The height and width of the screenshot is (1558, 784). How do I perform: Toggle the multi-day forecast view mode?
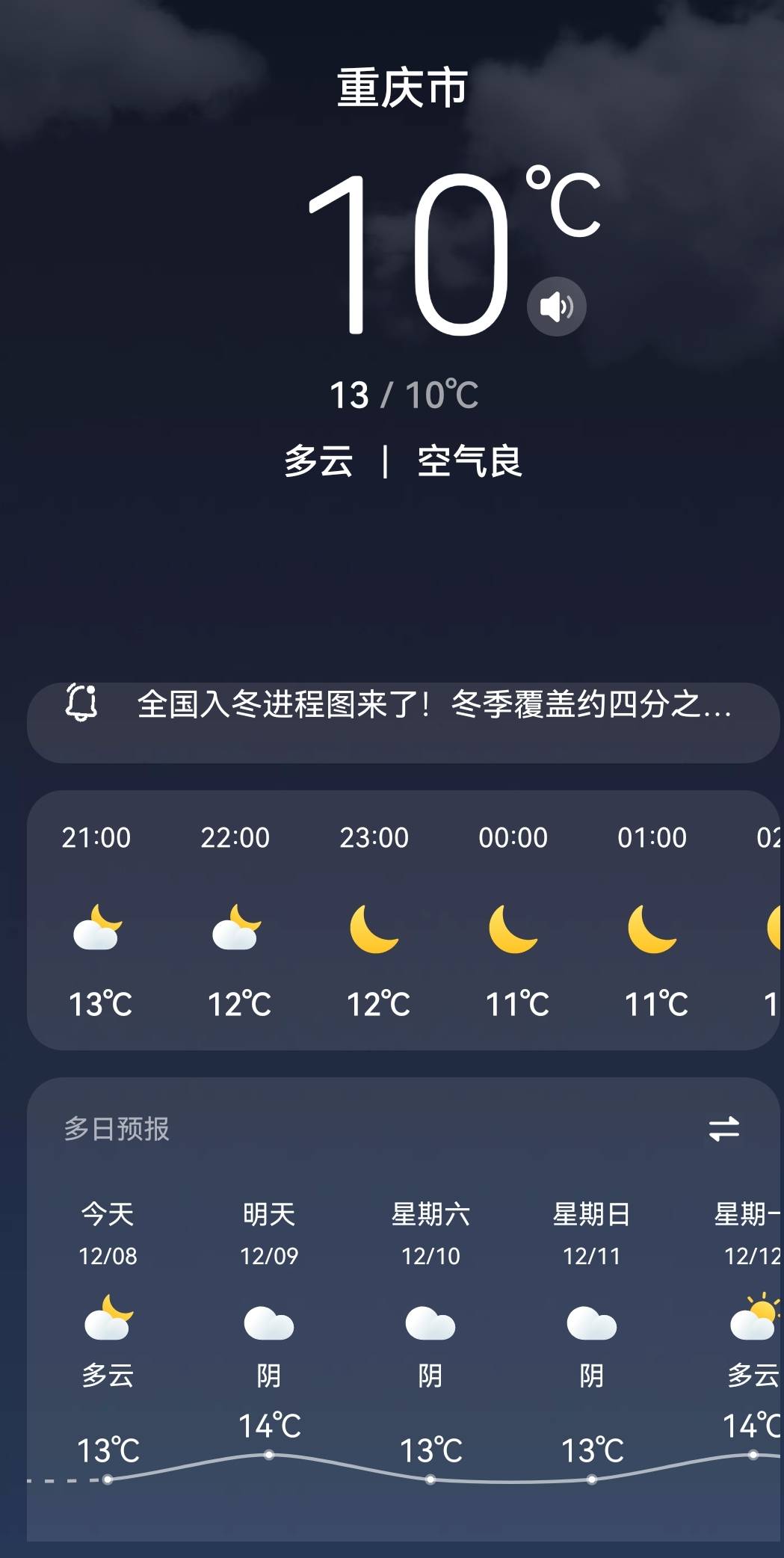[723, 1129]
